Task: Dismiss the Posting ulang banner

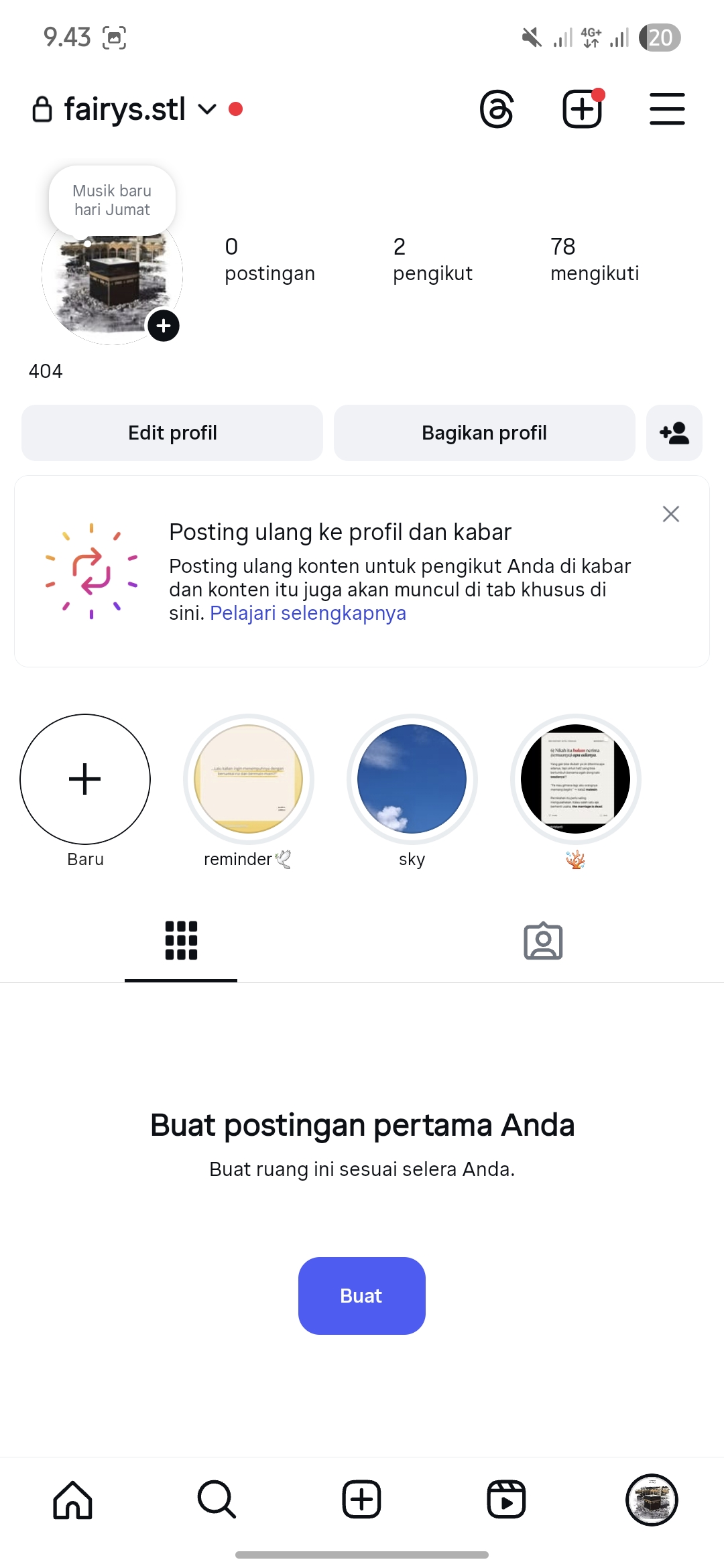Action: click(670, 514)
